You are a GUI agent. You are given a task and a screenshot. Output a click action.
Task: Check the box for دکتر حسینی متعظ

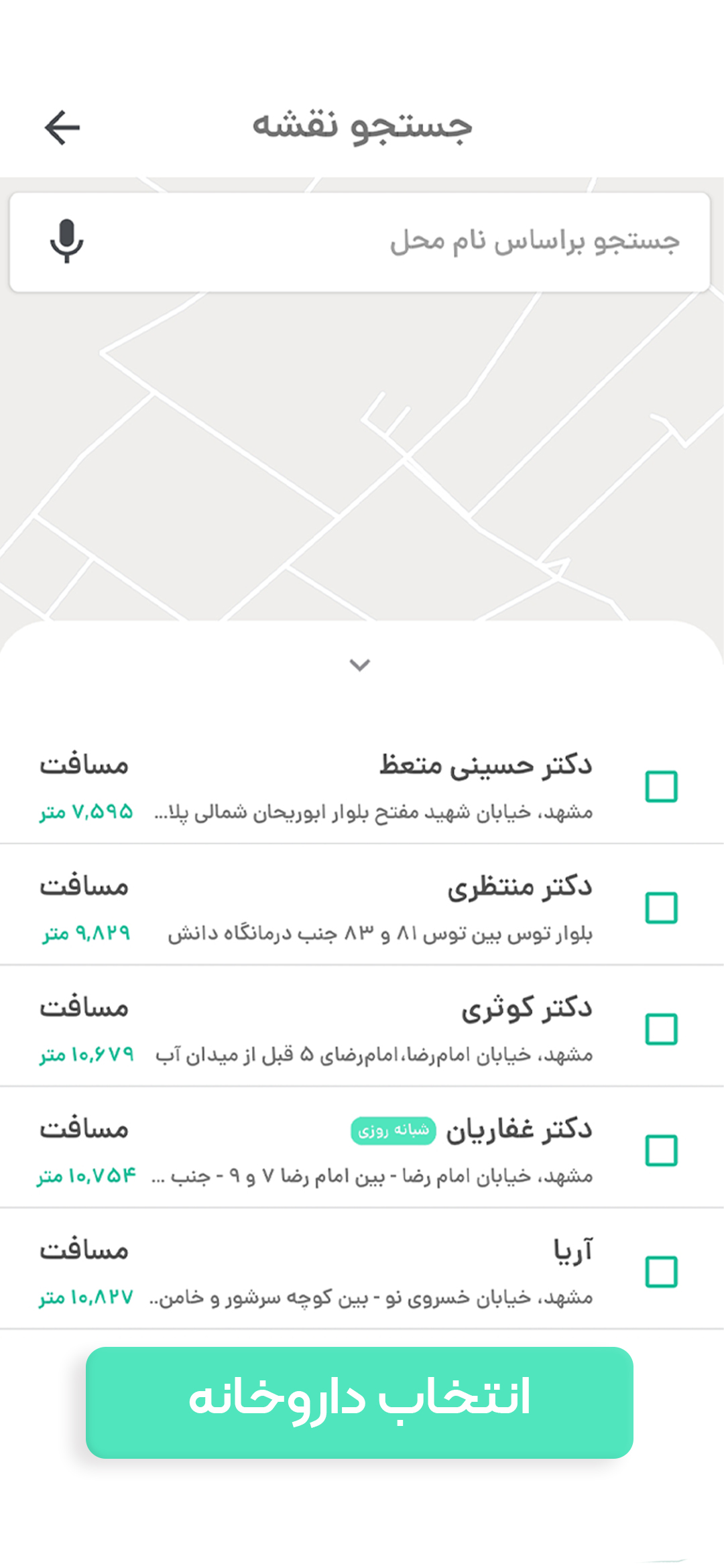click(x=661, y=787)
